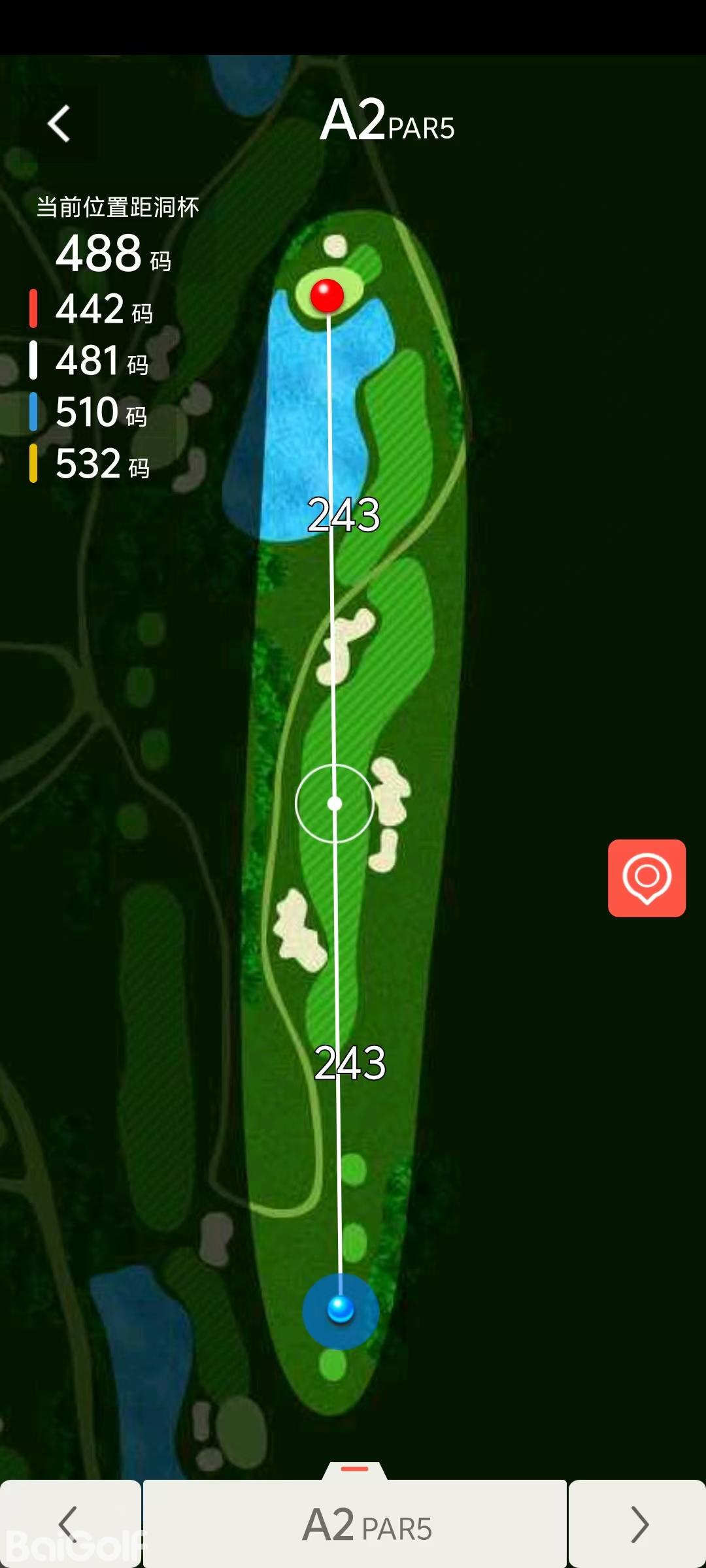The width and height of the screenshot is (706, 1568).
Task: Advance to the next hole
Action: pos(638,1524)
